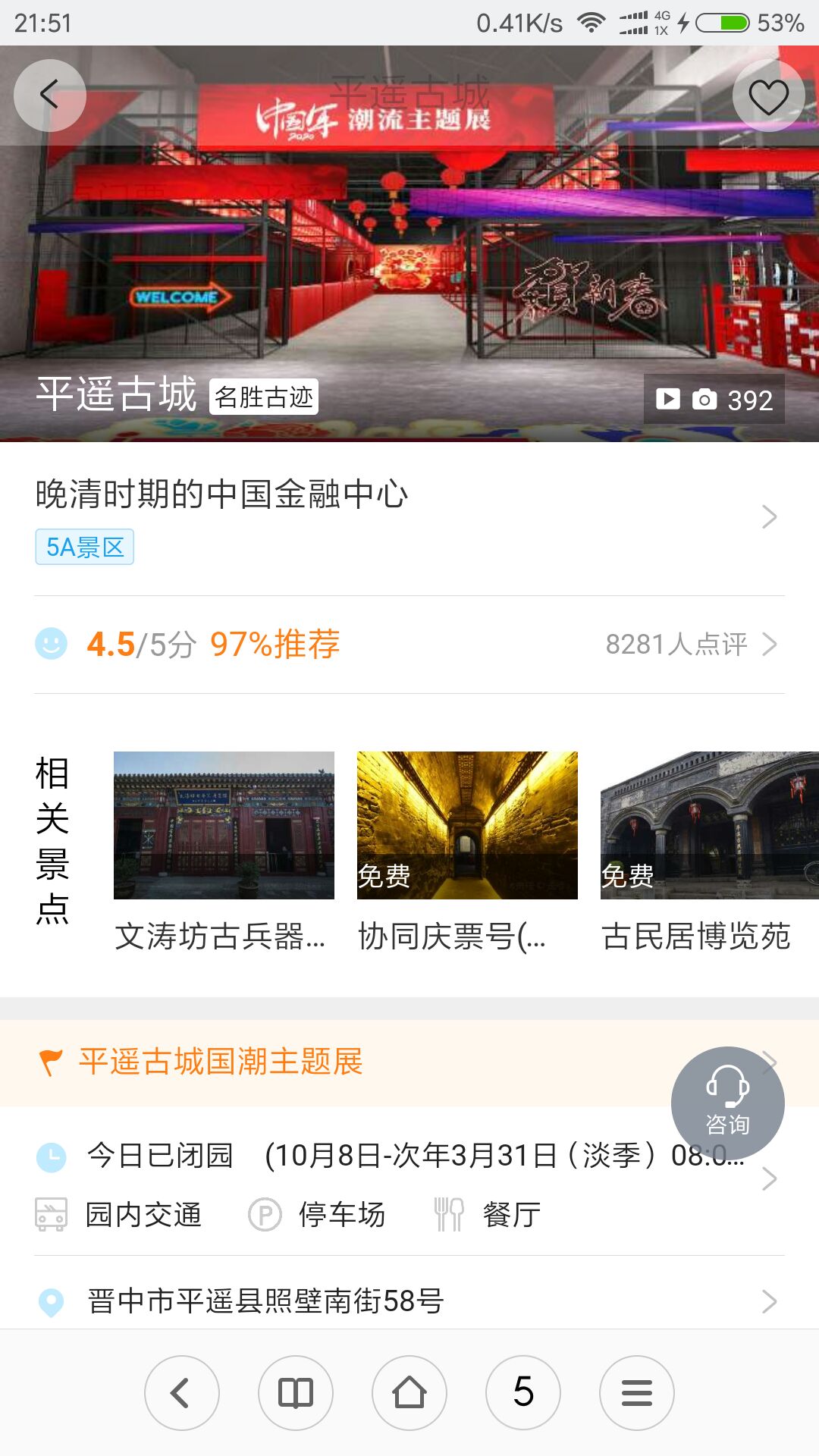Go back using the top-left arrow
Viewport: 819px width, 1456px height.
(49, 96)
